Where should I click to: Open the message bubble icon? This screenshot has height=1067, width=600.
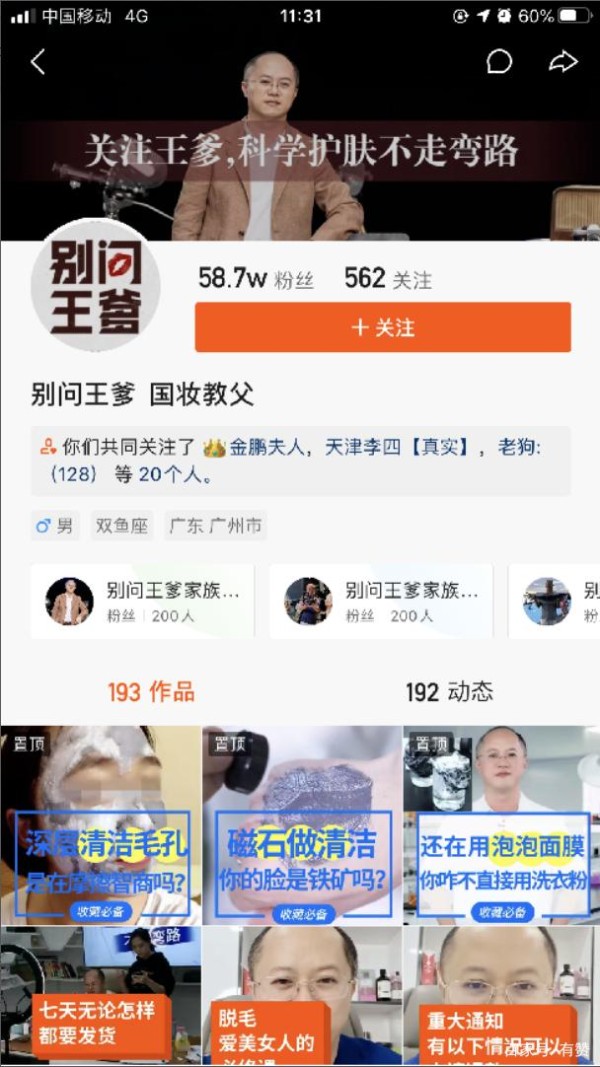tap(499, 62)
